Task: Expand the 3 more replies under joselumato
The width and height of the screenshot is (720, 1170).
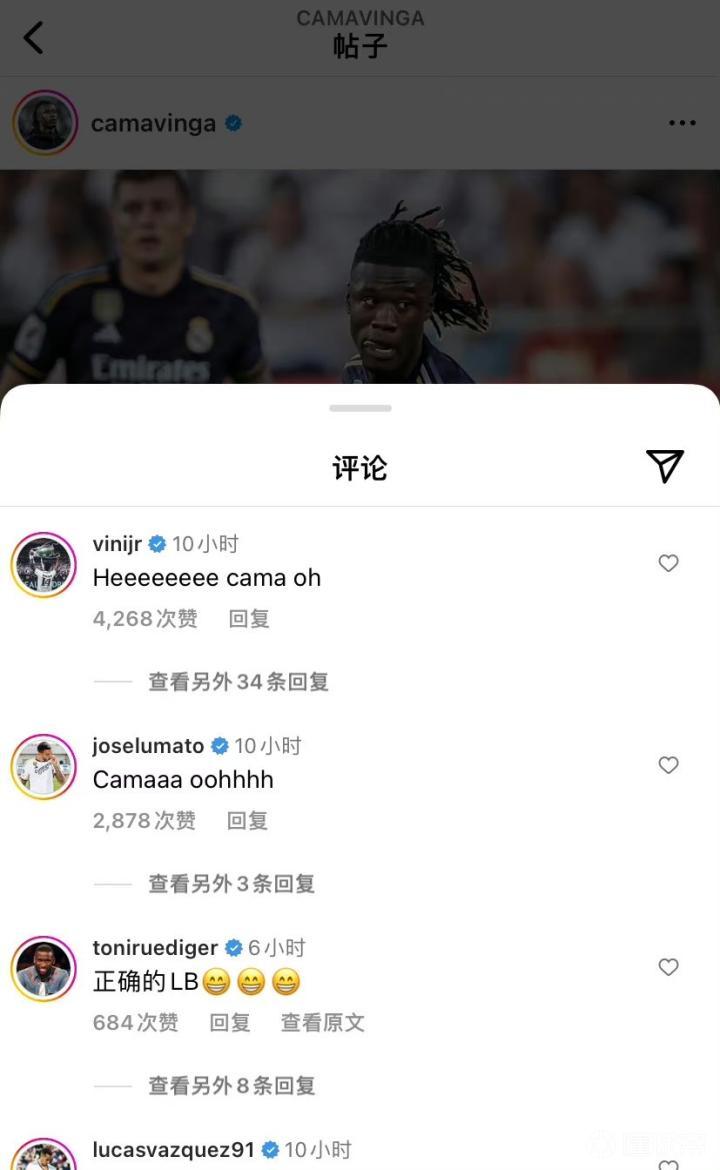Action: (x=231, y=884)
